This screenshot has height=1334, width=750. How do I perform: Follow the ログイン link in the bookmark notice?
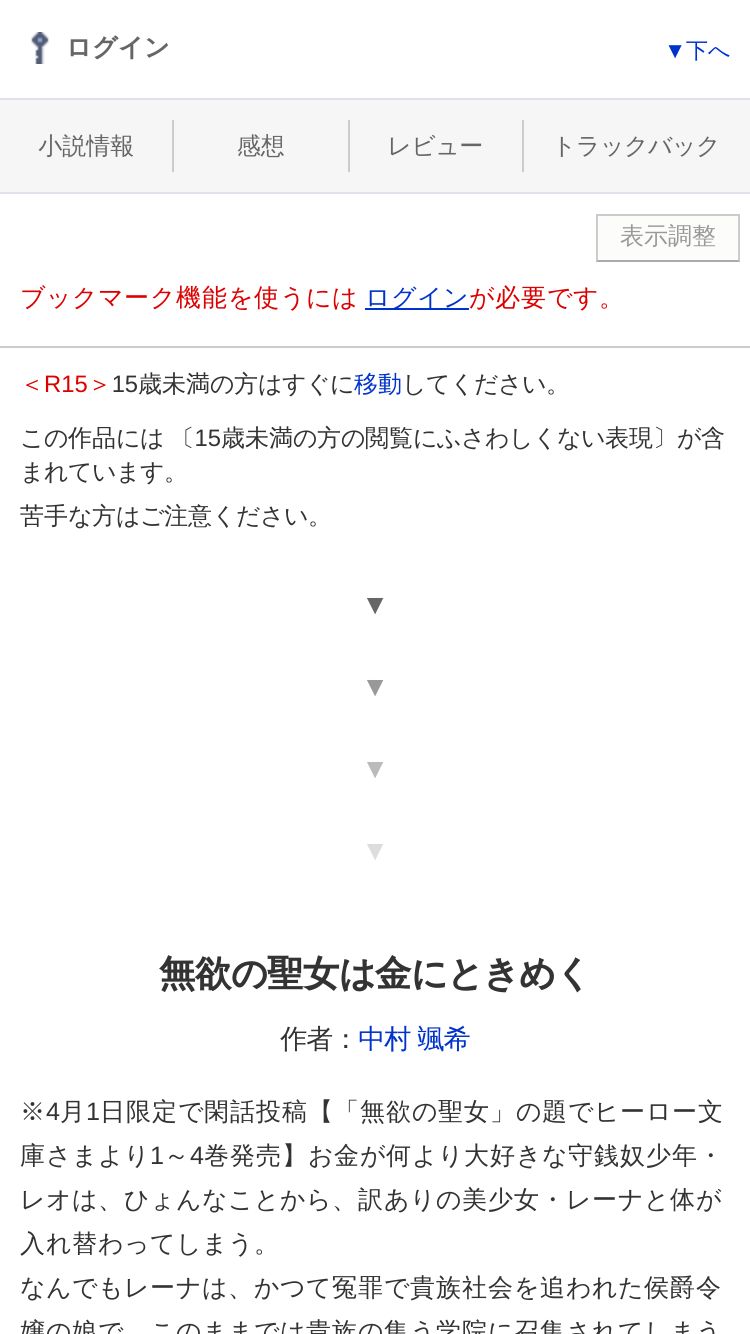[x=417, y=298]
